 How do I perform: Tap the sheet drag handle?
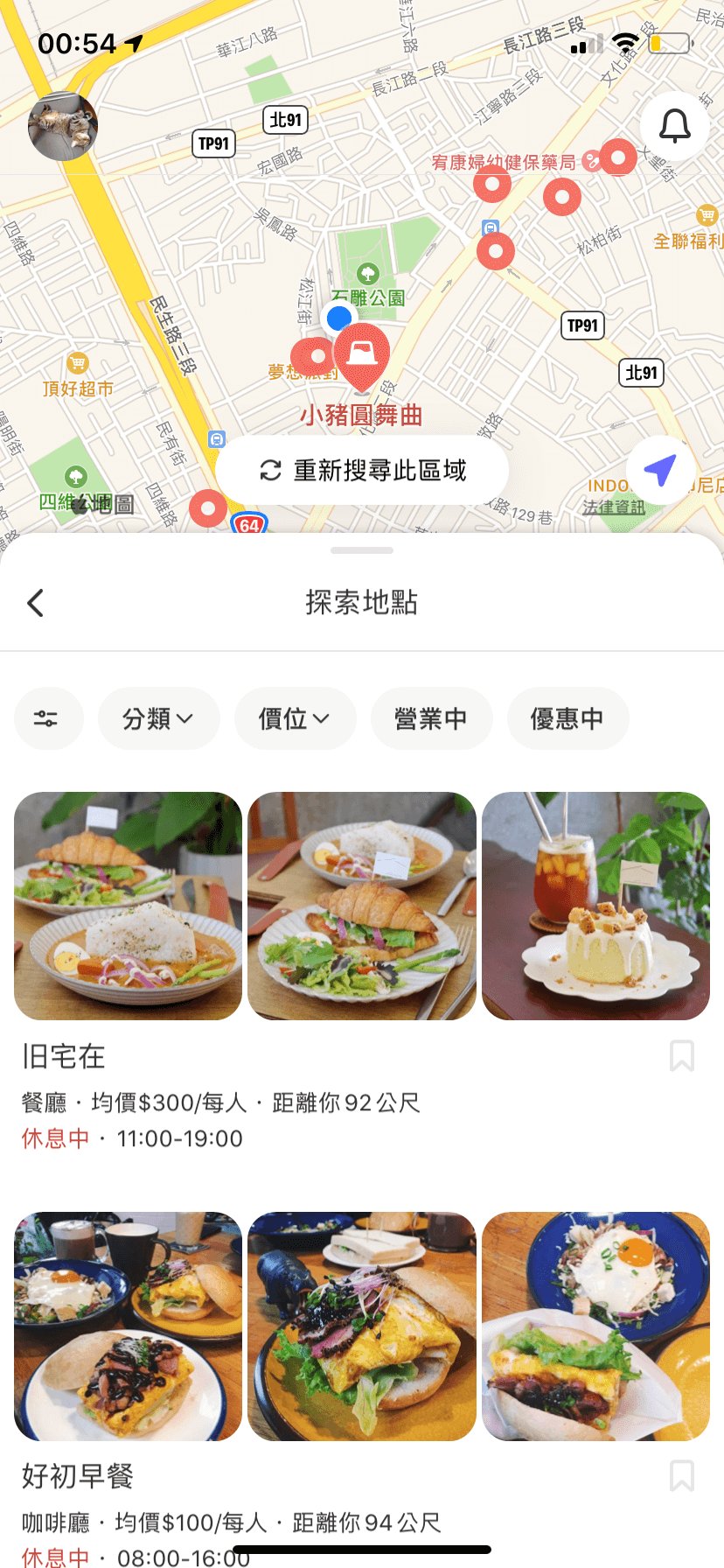[362, 550]
